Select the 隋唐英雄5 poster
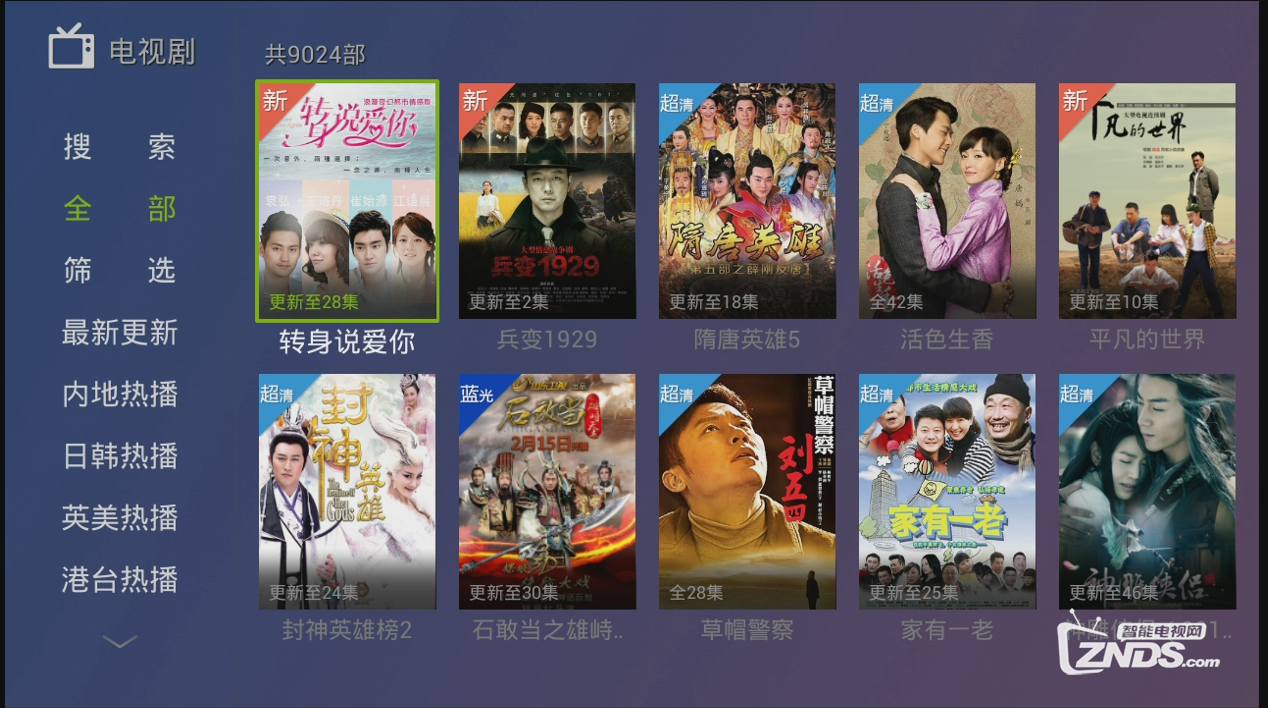Screen dimensions: 1268x708 [747, 201]
